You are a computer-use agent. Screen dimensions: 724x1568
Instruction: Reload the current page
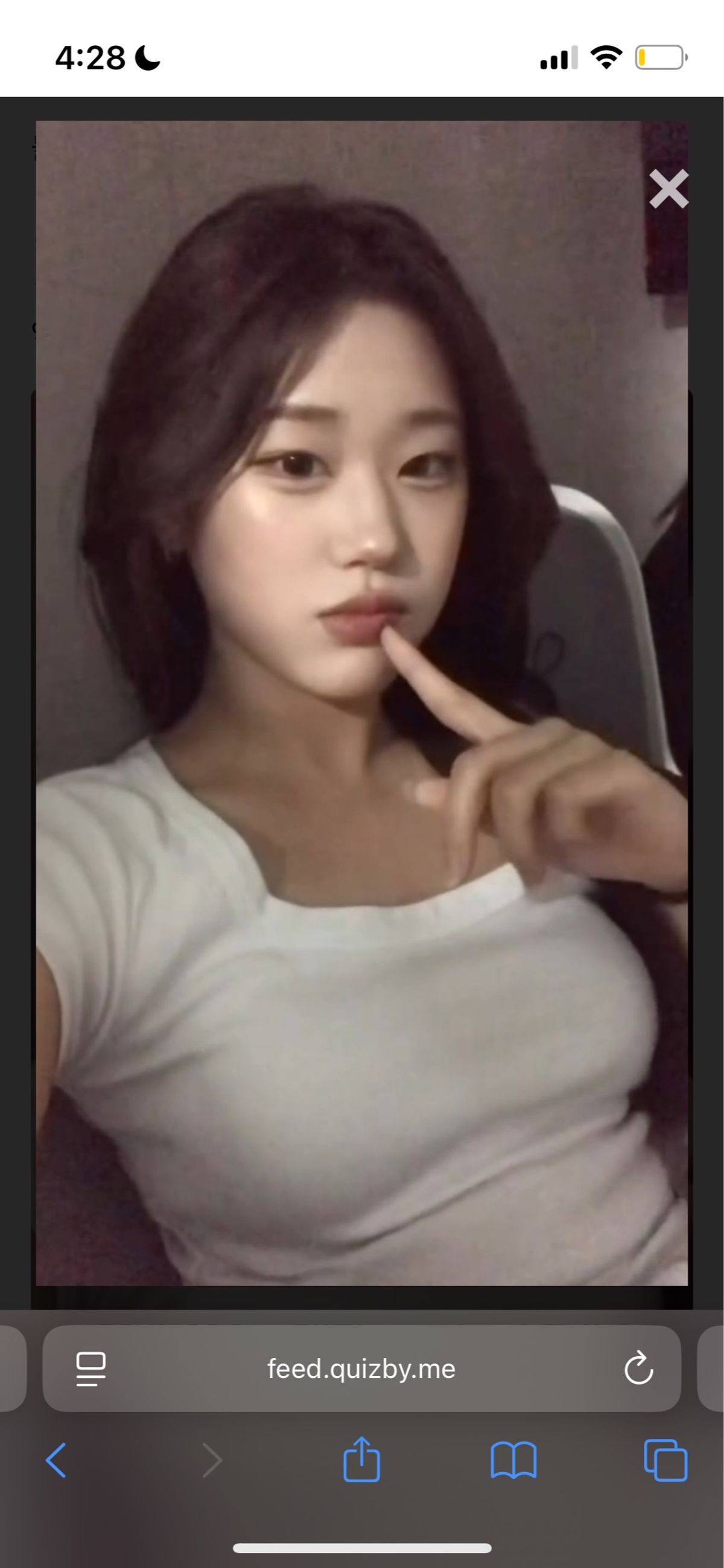point(638,1369)
